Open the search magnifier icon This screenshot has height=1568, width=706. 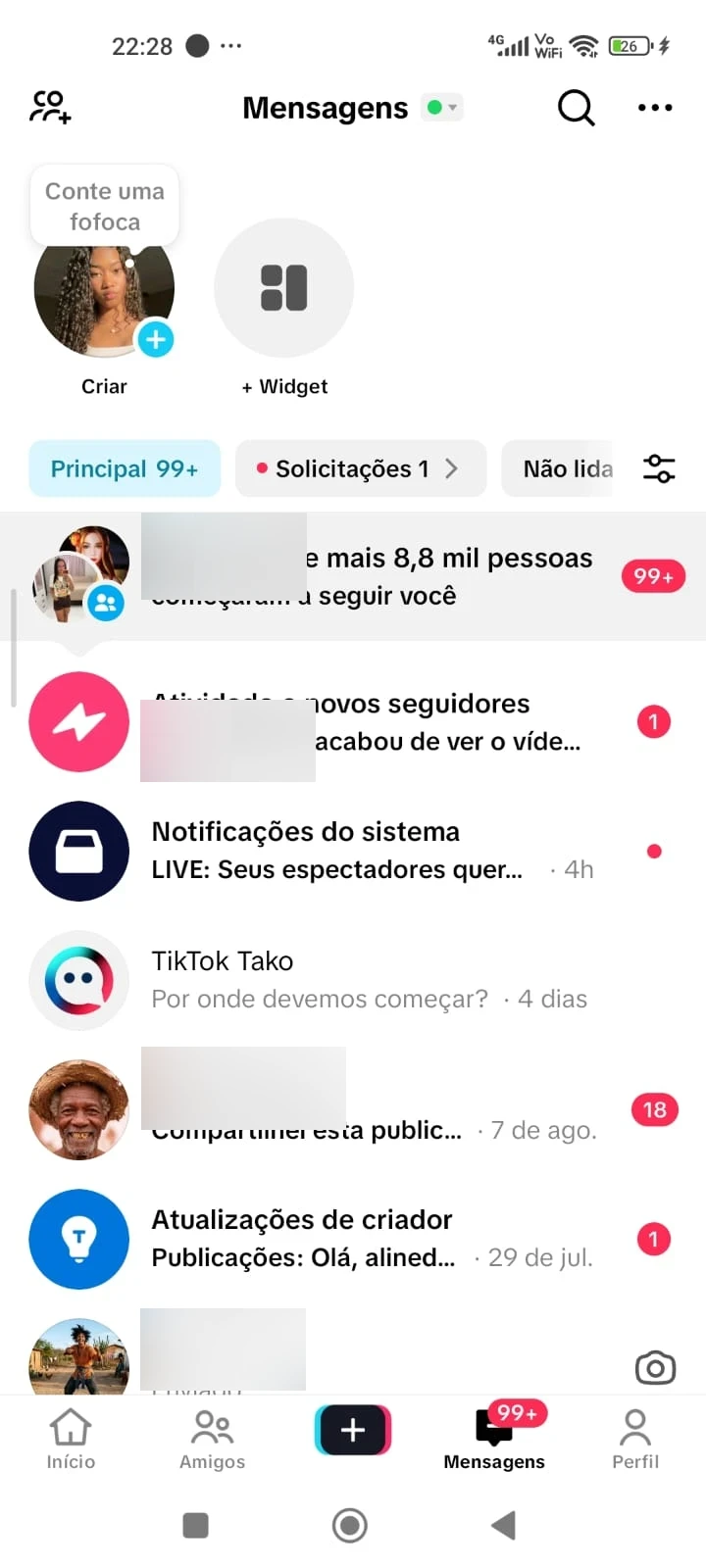coord(577,108)
